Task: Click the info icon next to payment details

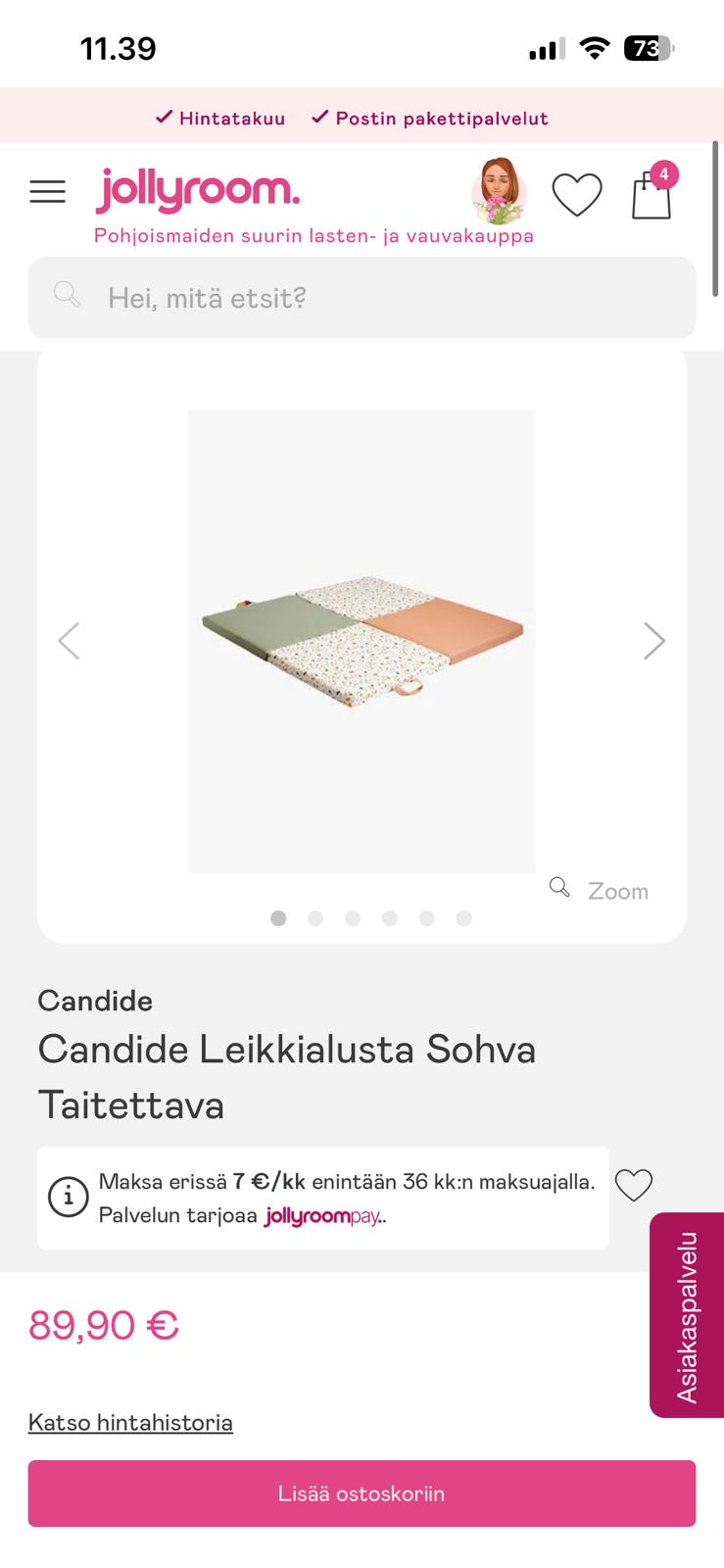Action: click(67, 1197)
